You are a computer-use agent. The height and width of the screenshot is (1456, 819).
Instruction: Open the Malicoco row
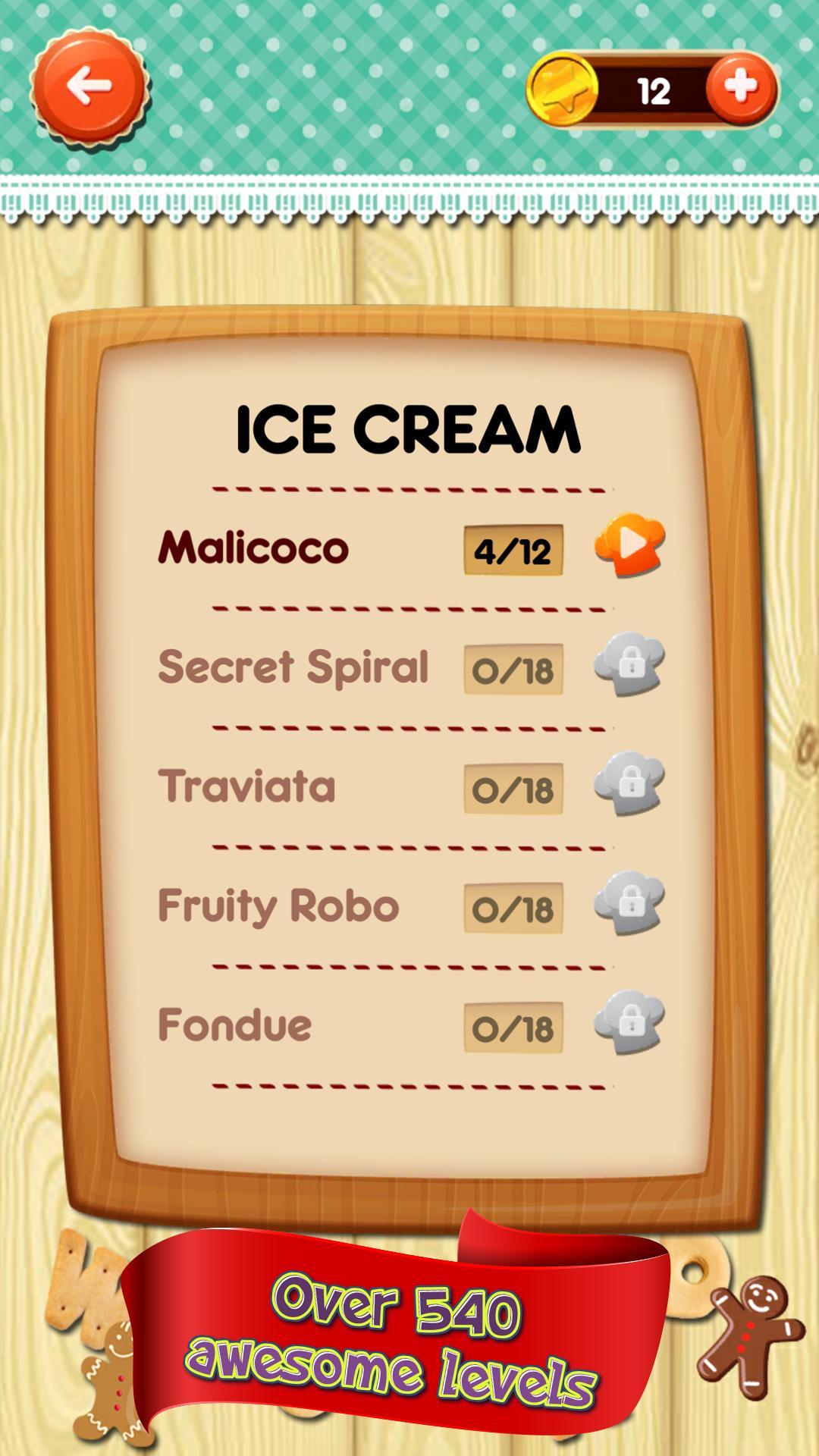(253, 548)
